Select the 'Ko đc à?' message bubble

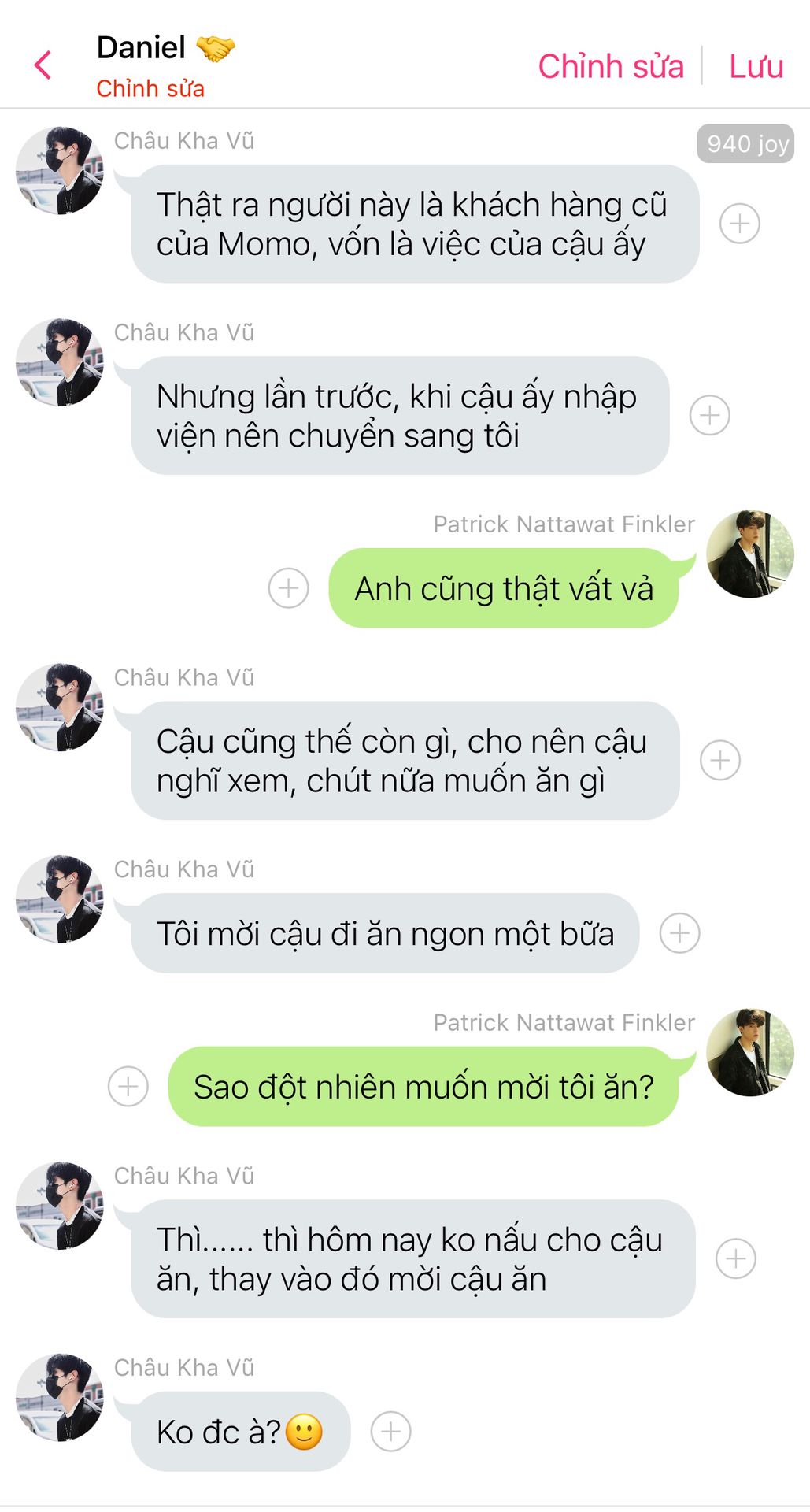click(x=240, y=1432)
